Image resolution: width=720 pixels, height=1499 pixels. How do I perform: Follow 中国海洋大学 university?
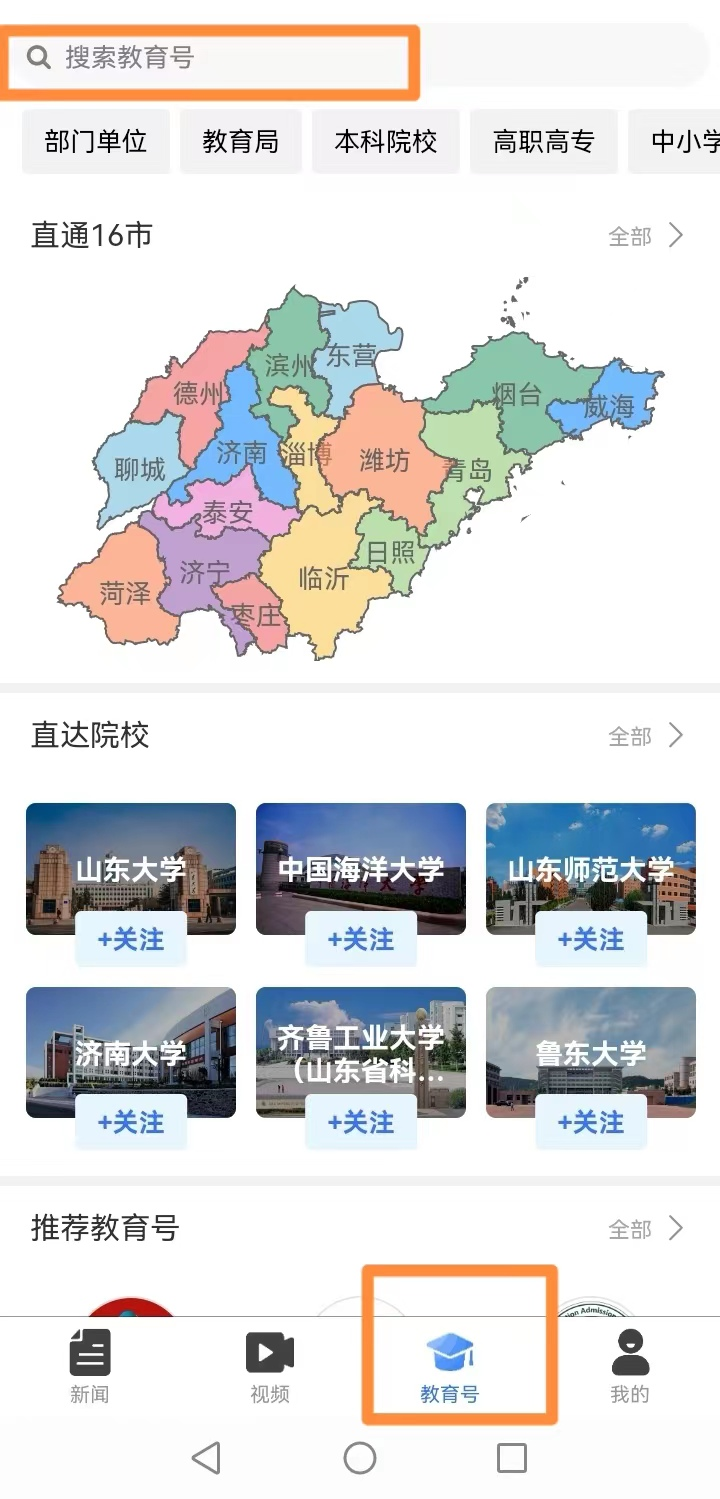click(x=360, y=938)
